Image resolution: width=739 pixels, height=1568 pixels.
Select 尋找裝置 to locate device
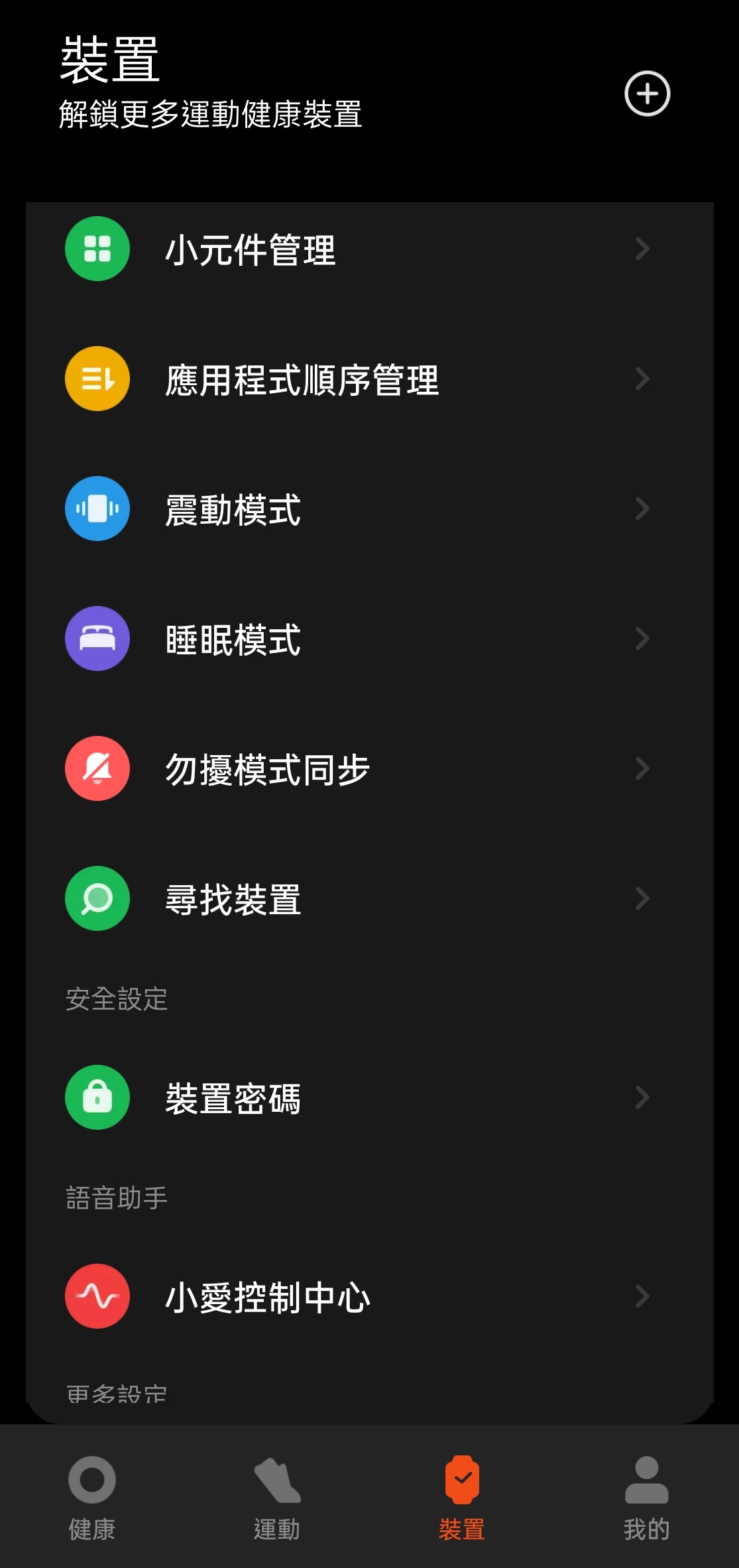(358, 899)
